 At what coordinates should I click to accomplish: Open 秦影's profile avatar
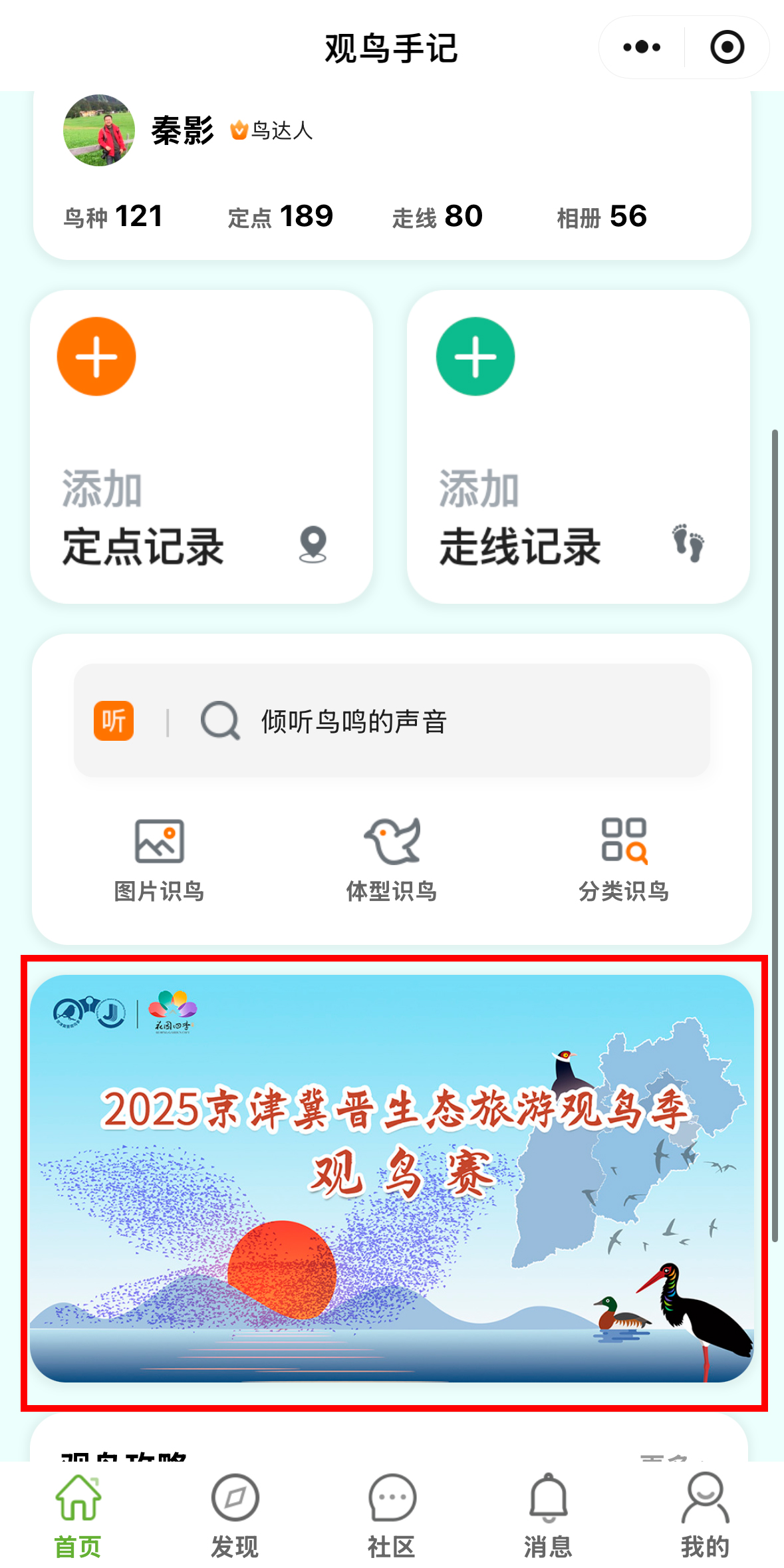pyautogui.click(x=99, y=130)
